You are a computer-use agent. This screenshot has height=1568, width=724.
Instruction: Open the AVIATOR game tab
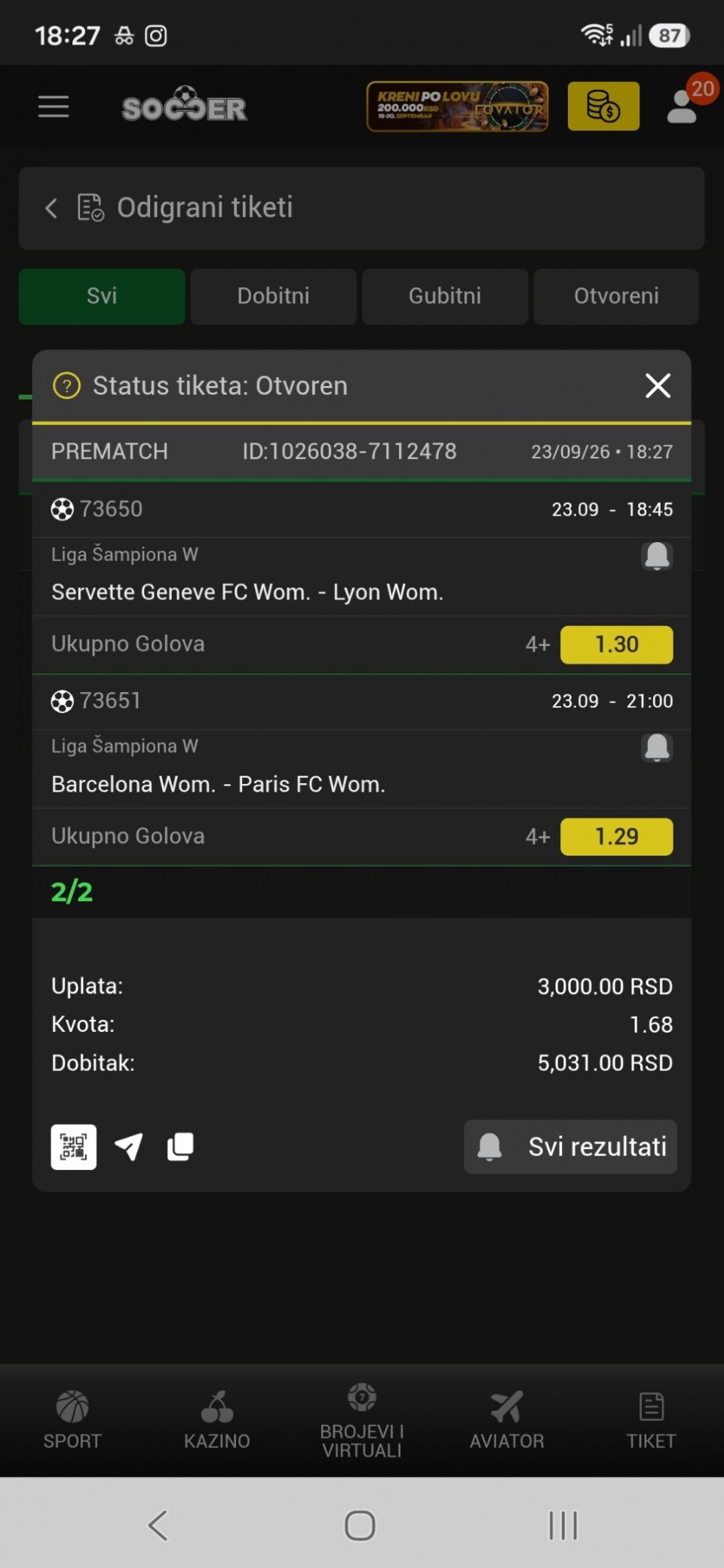[x=507, y=1420]
